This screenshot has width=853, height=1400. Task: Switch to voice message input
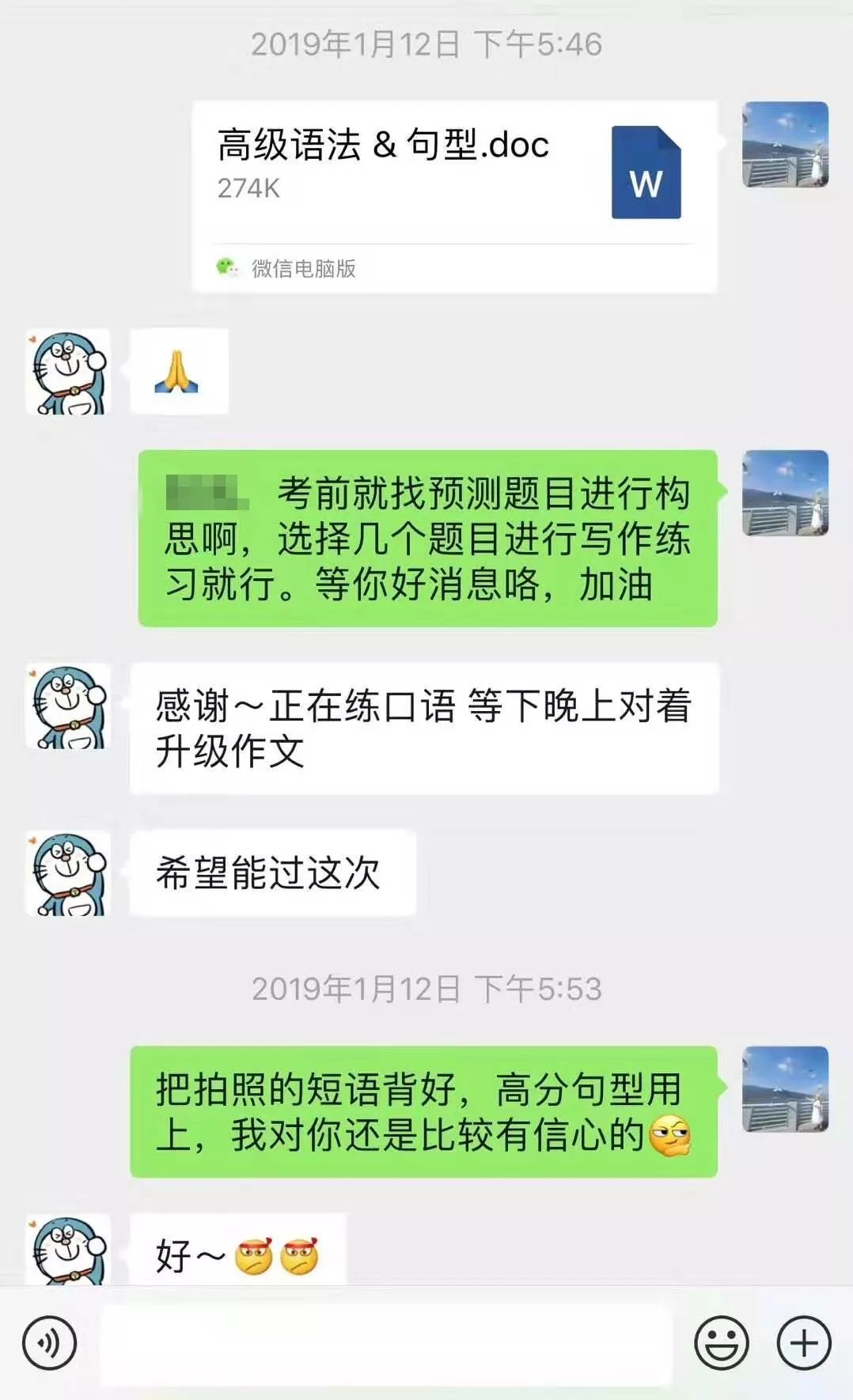click(50, 1342)
